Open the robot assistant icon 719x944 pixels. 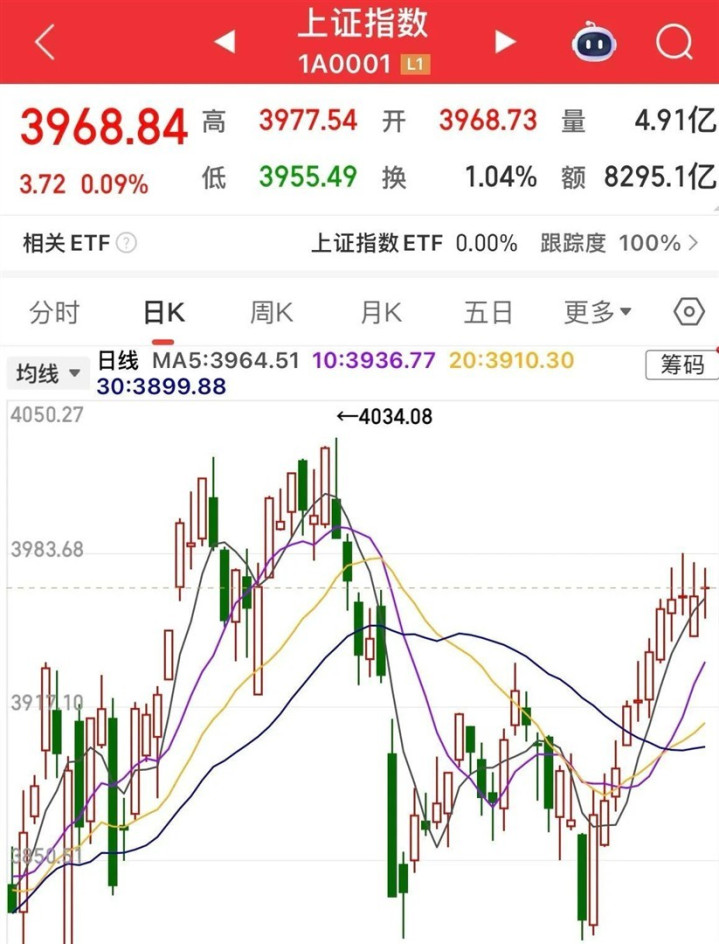pyautogui.click(x=594, y=42)
